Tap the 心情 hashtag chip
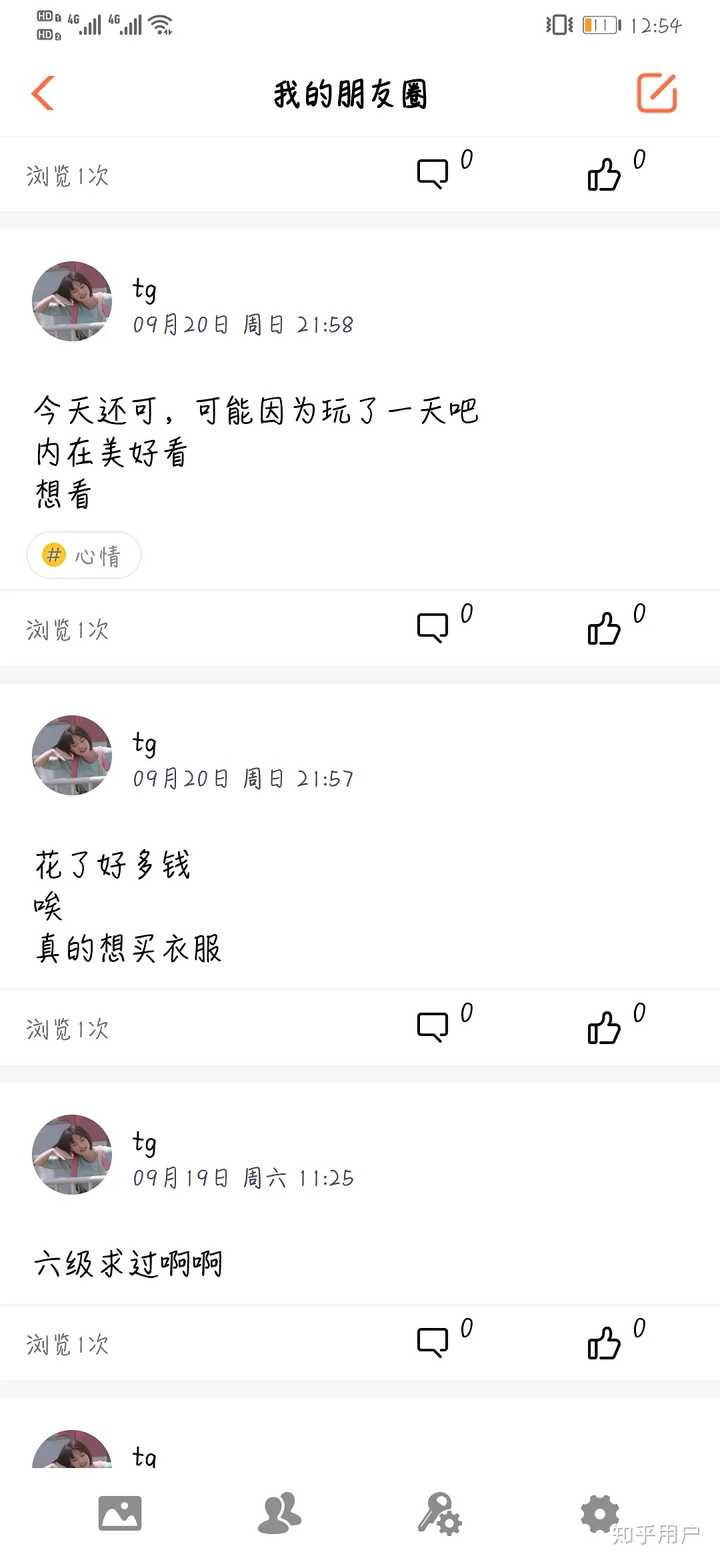Screen dimensions: 720x1560 [84, 555]
